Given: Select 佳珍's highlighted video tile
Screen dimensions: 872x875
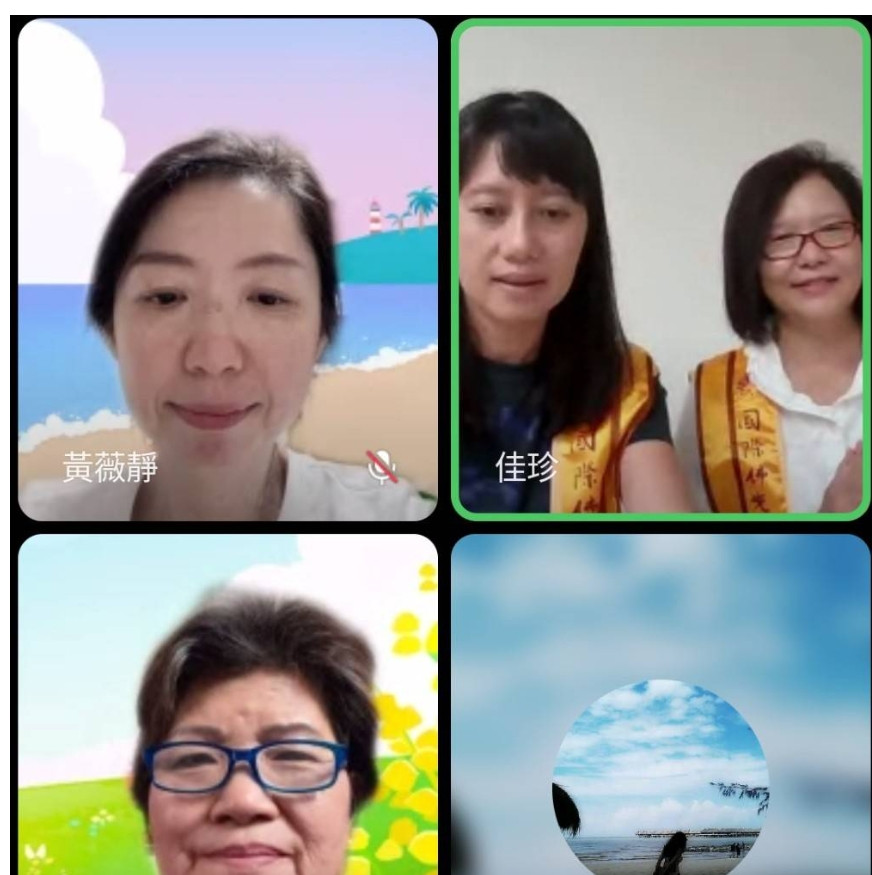Looking at the screenshot, I should (660, 270).
